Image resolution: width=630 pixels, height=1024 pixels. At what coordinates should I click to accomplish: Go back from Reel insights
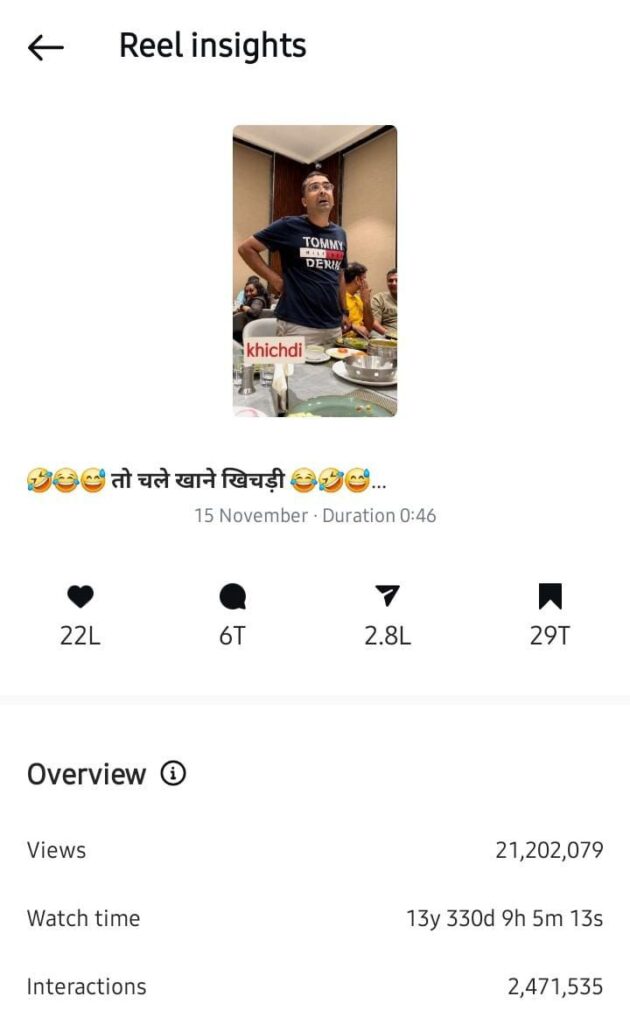[x=46, y=47]
